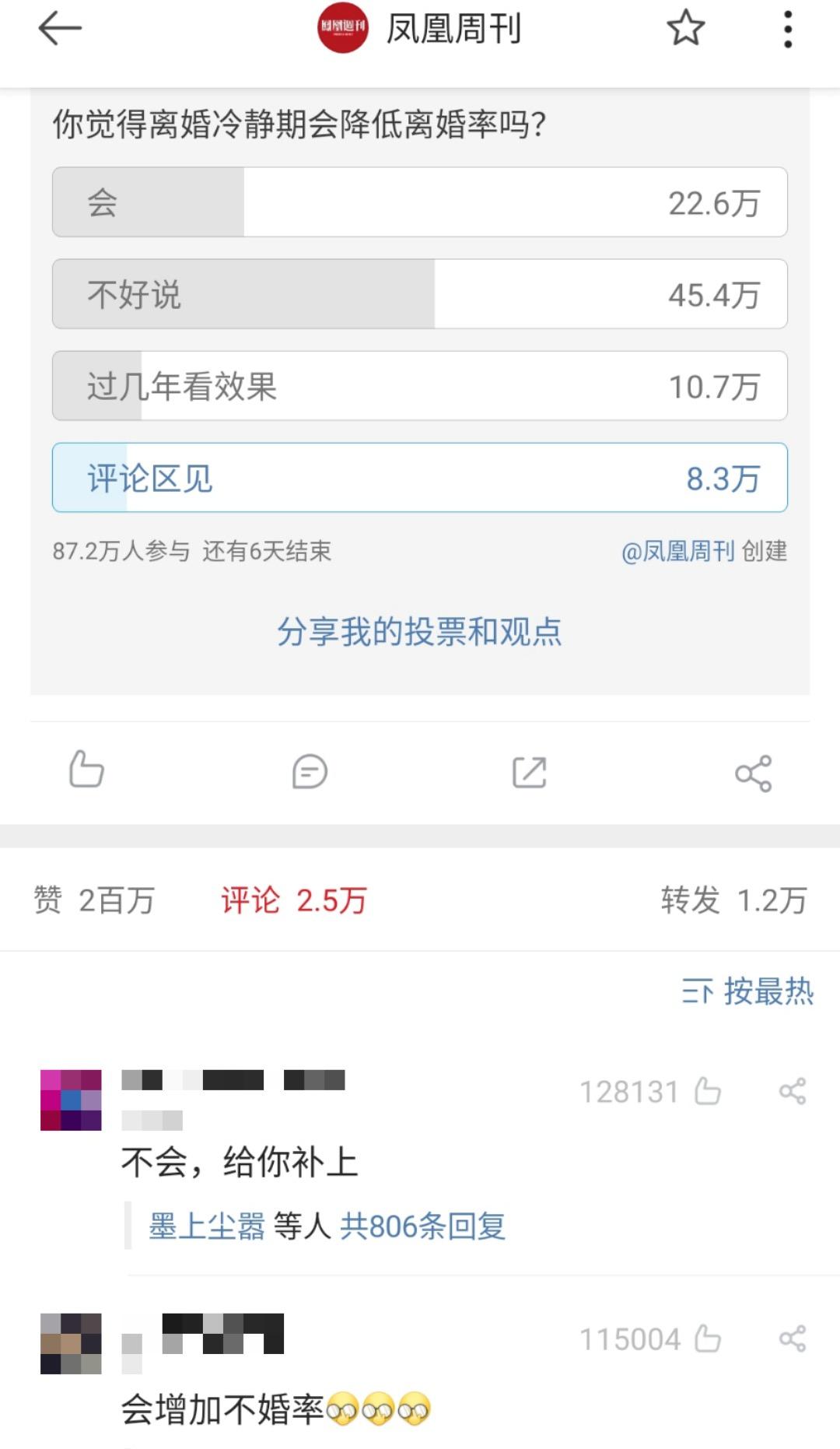Open the comment bubble icon under the poll
840x1449 pixels.
[310, 772]
